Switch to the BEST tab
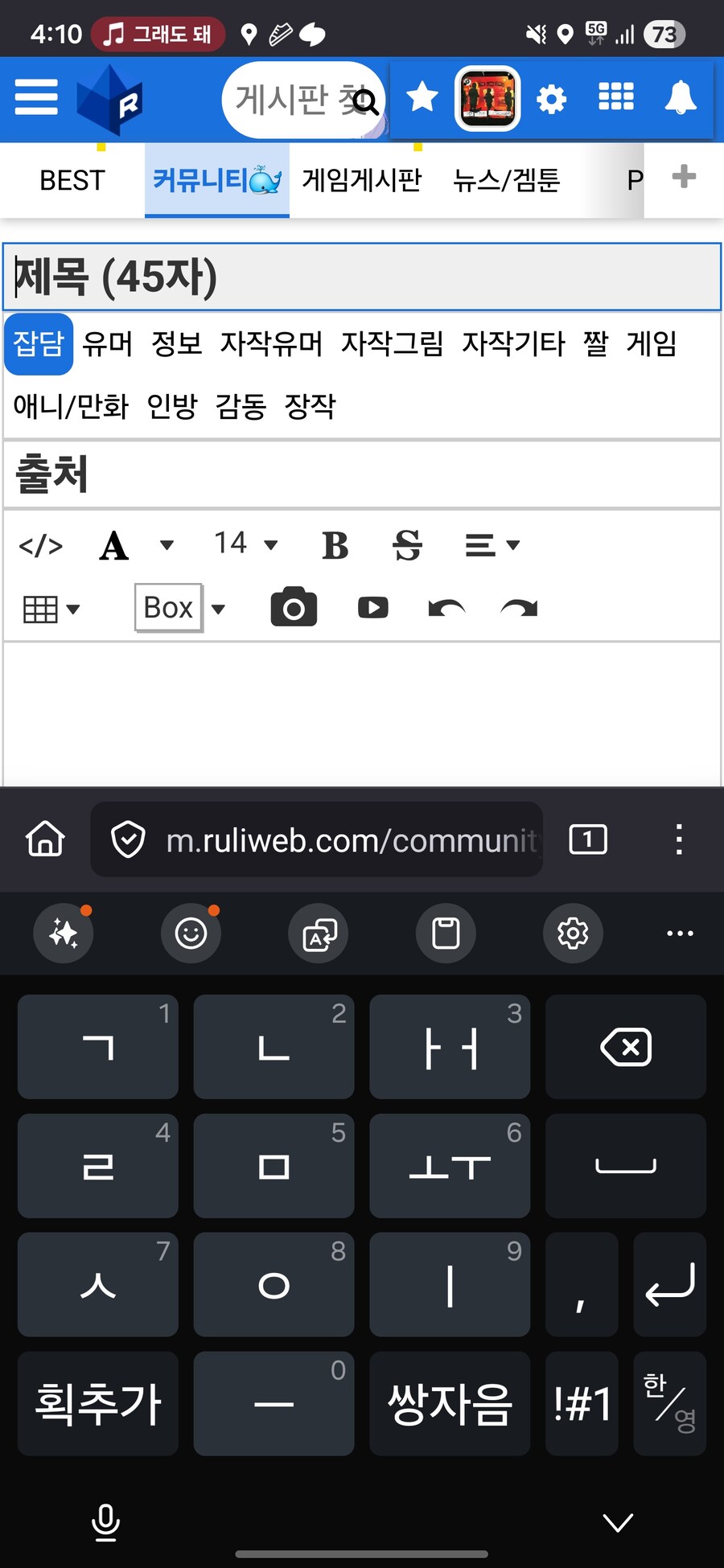 coord(72,180)
